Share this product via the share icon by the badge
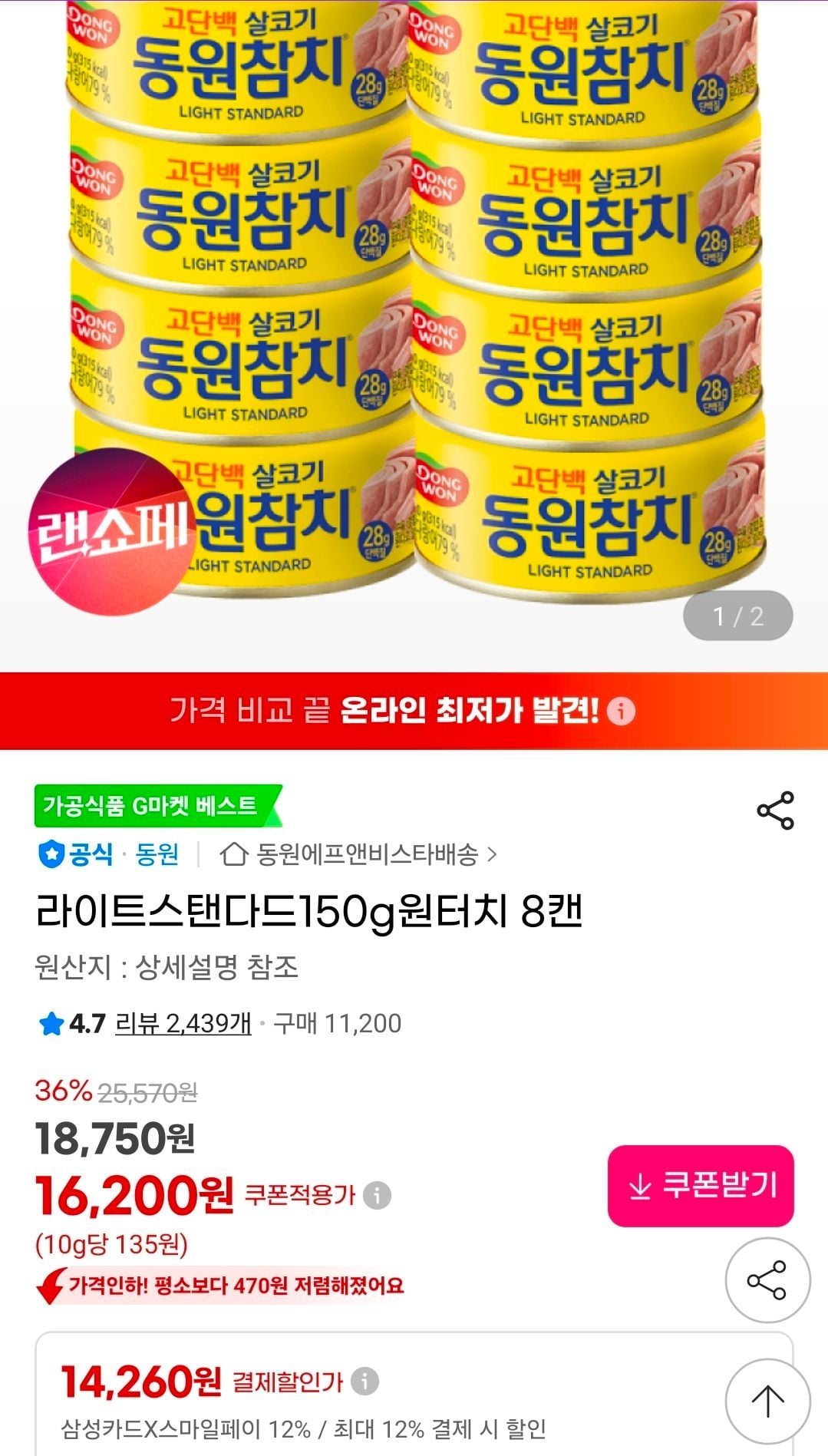Image resolution: width=828 pixels, height=1456 pixels. tap(775, 811)
